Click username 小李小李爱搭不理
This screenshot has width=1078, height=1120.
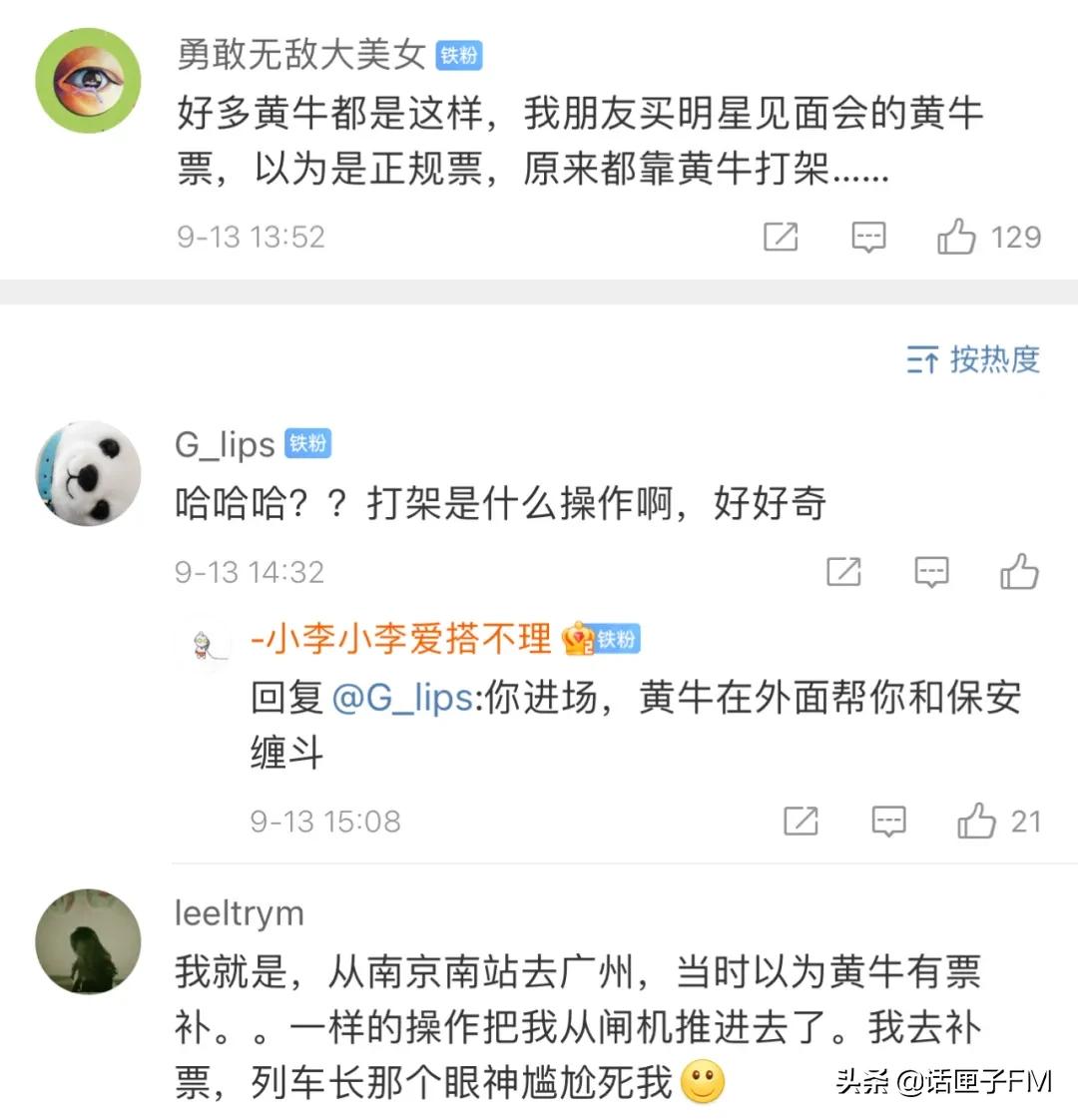399,640
